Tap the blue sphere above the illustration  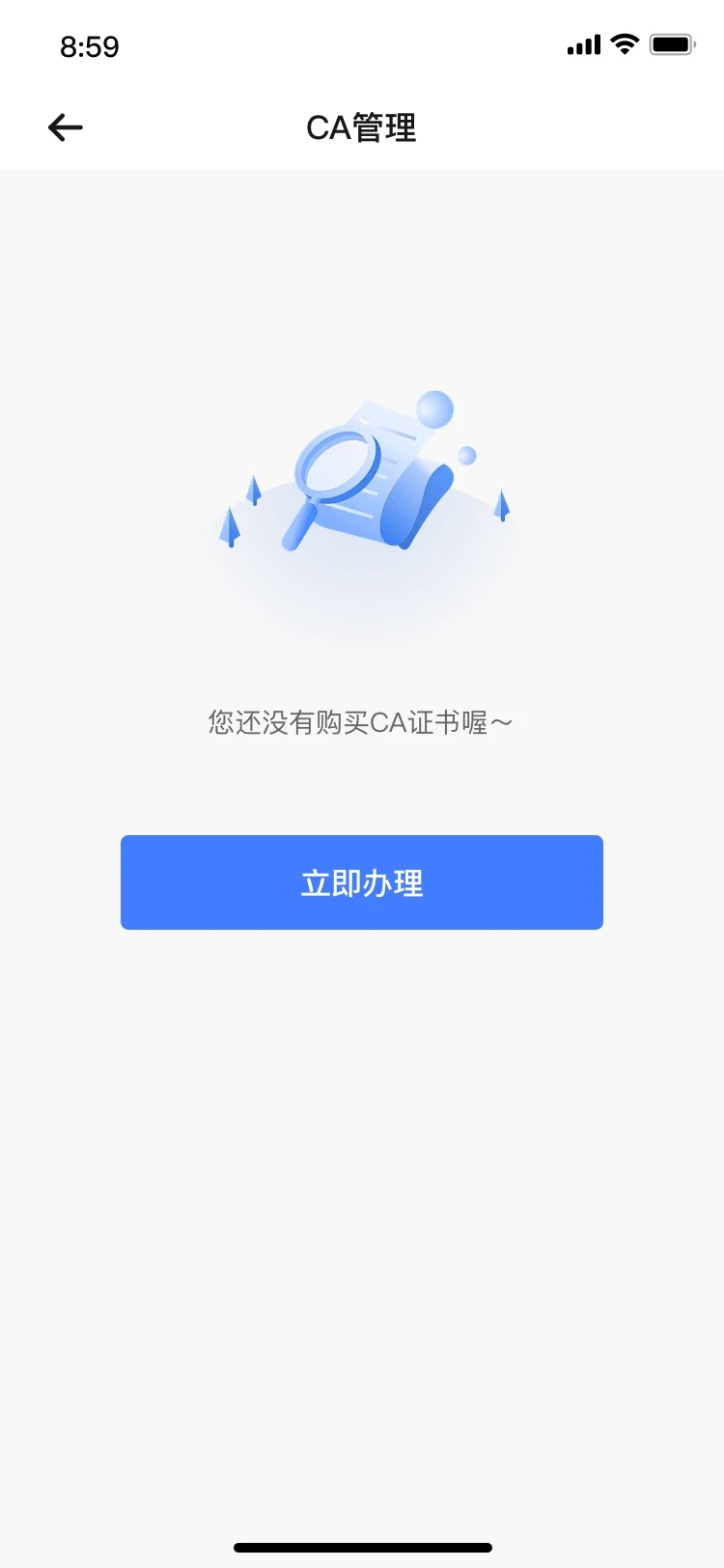click(x=436, y=409)
